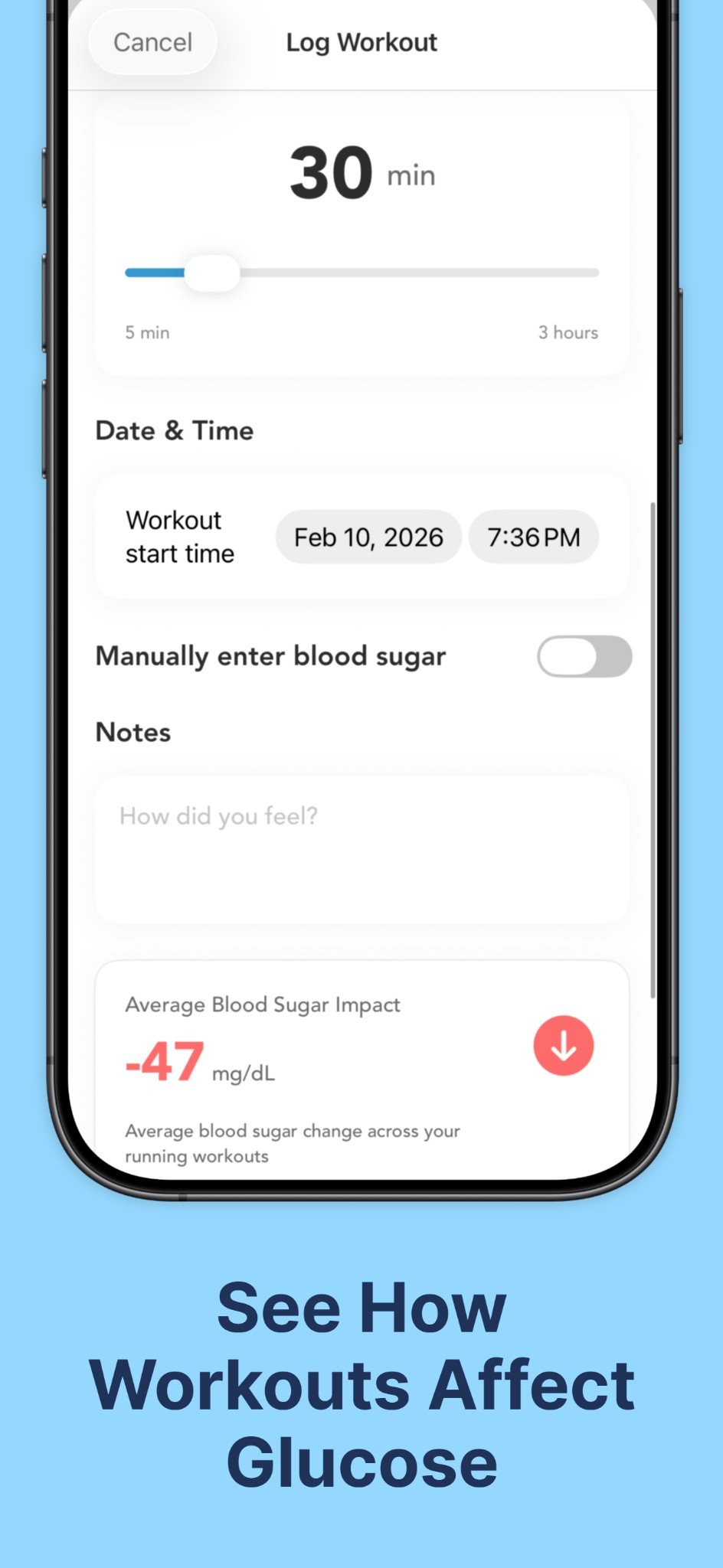Image resolution: width=723 pixels, height=1568 pixels.
Task: Tap the 5 min slider minimum label
Action: (x=147, y=332)
